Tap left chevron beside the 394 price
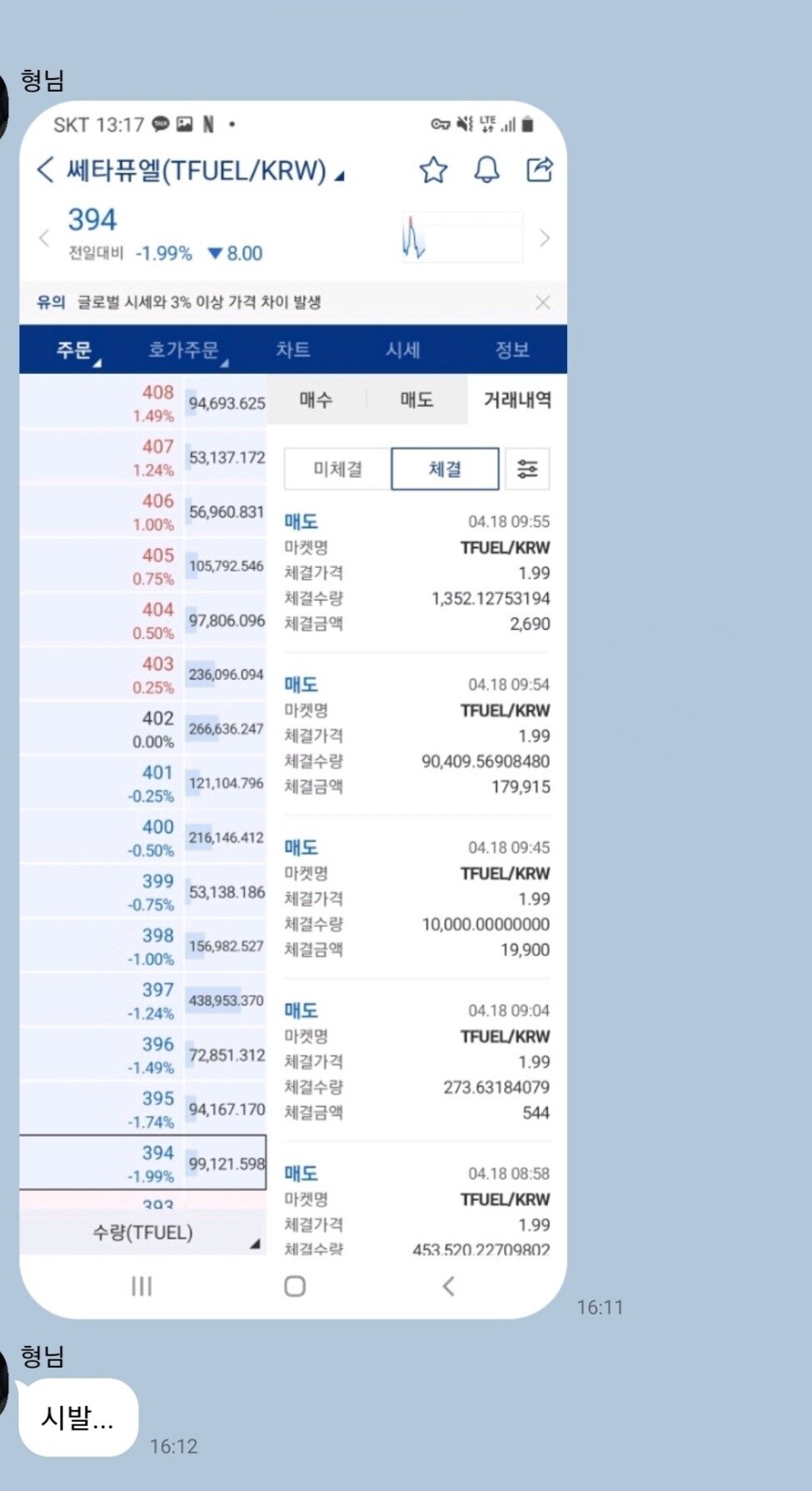 tap(43, 237)
